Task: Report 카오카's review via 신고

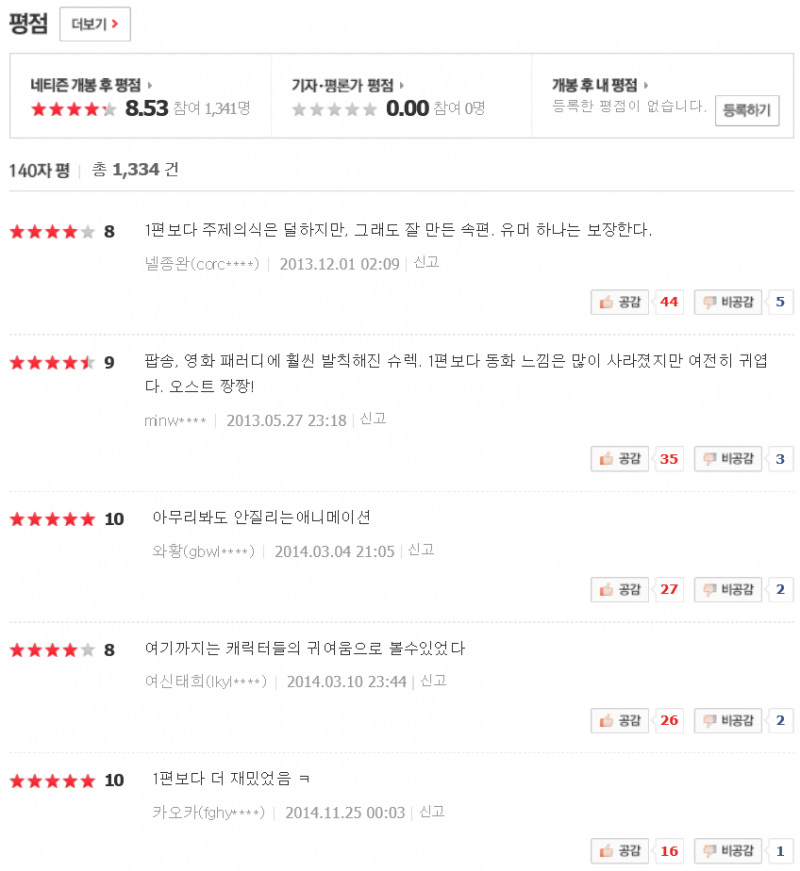Action: point(431,812)
